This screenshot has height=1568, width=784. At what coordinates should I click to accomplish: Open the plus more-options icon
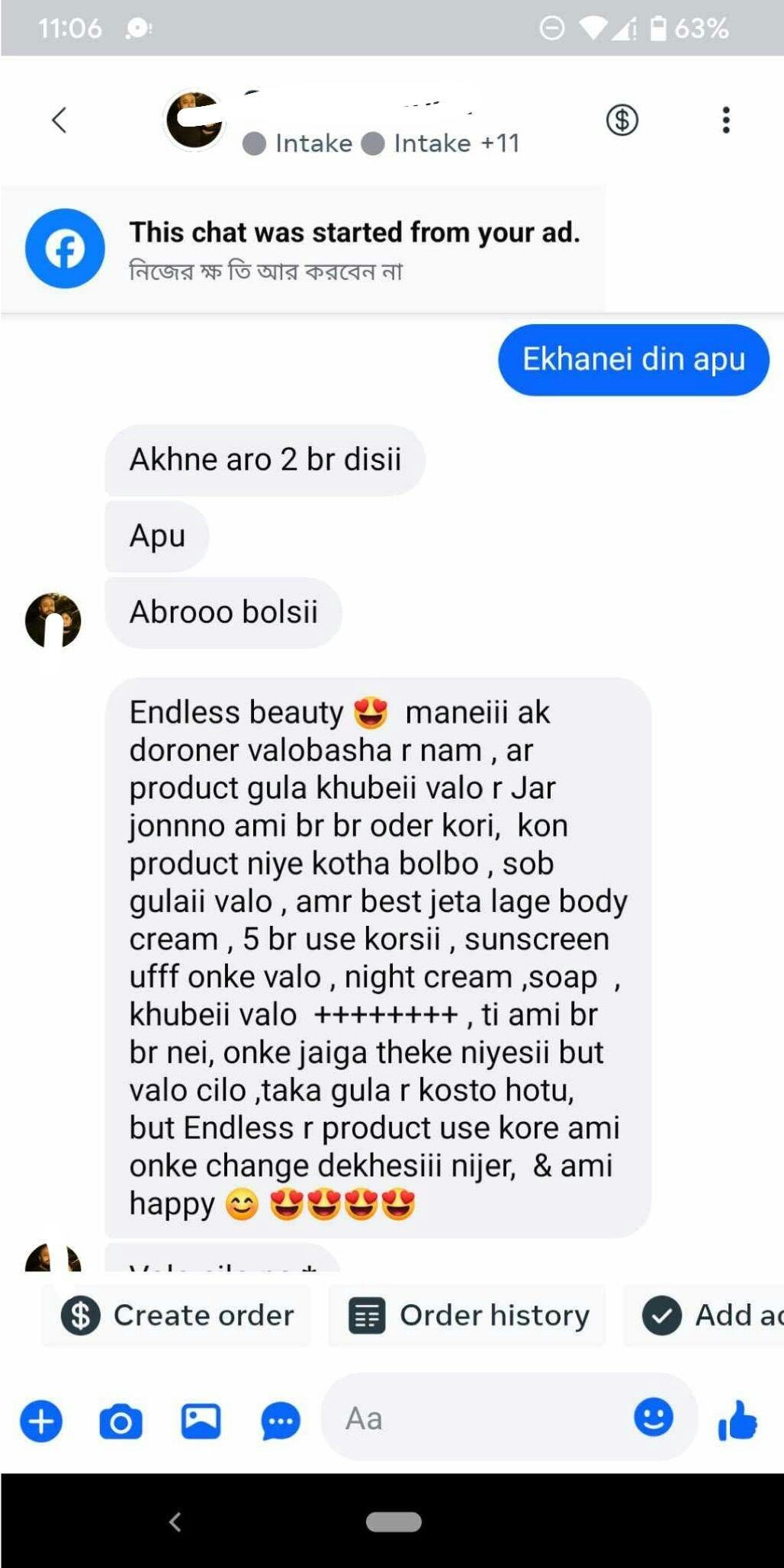pyautogui.click(x=41, y=1422)
